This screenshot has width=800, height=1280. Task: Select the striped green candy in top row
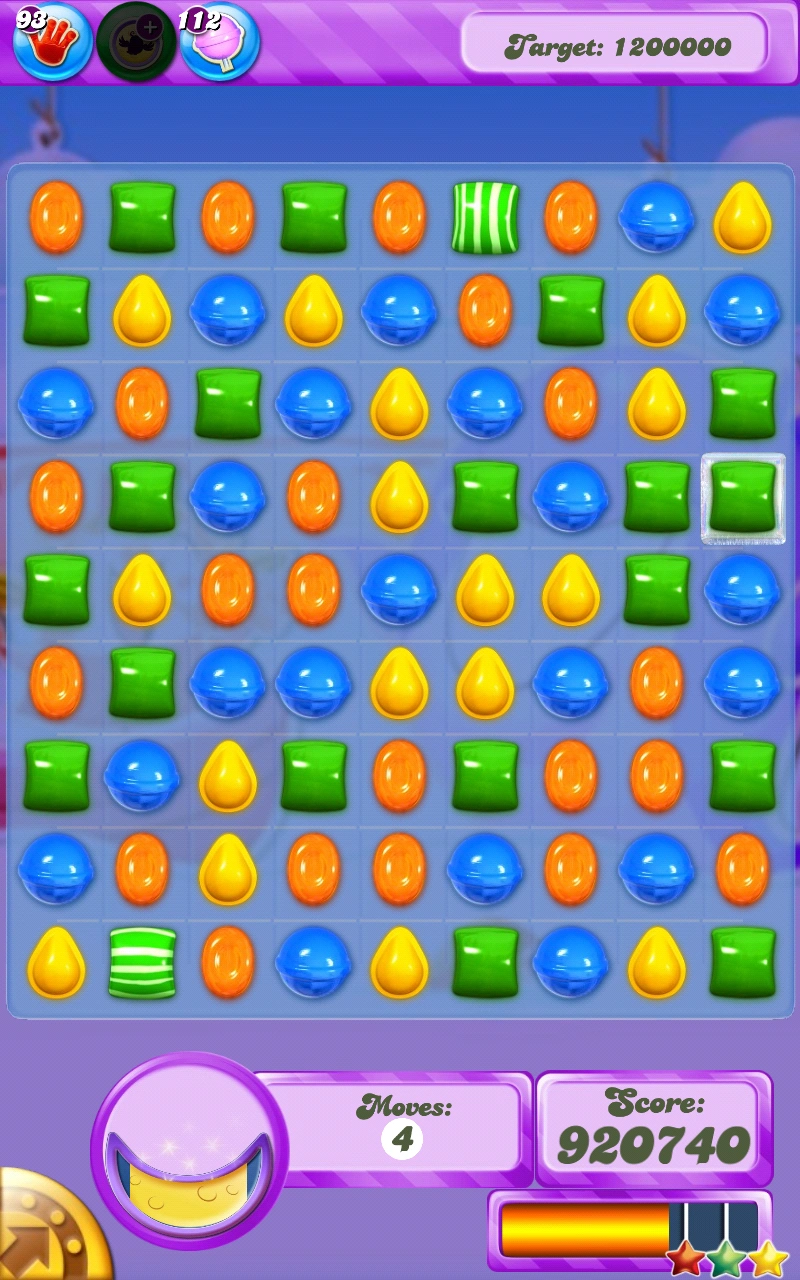click(485, 218)
